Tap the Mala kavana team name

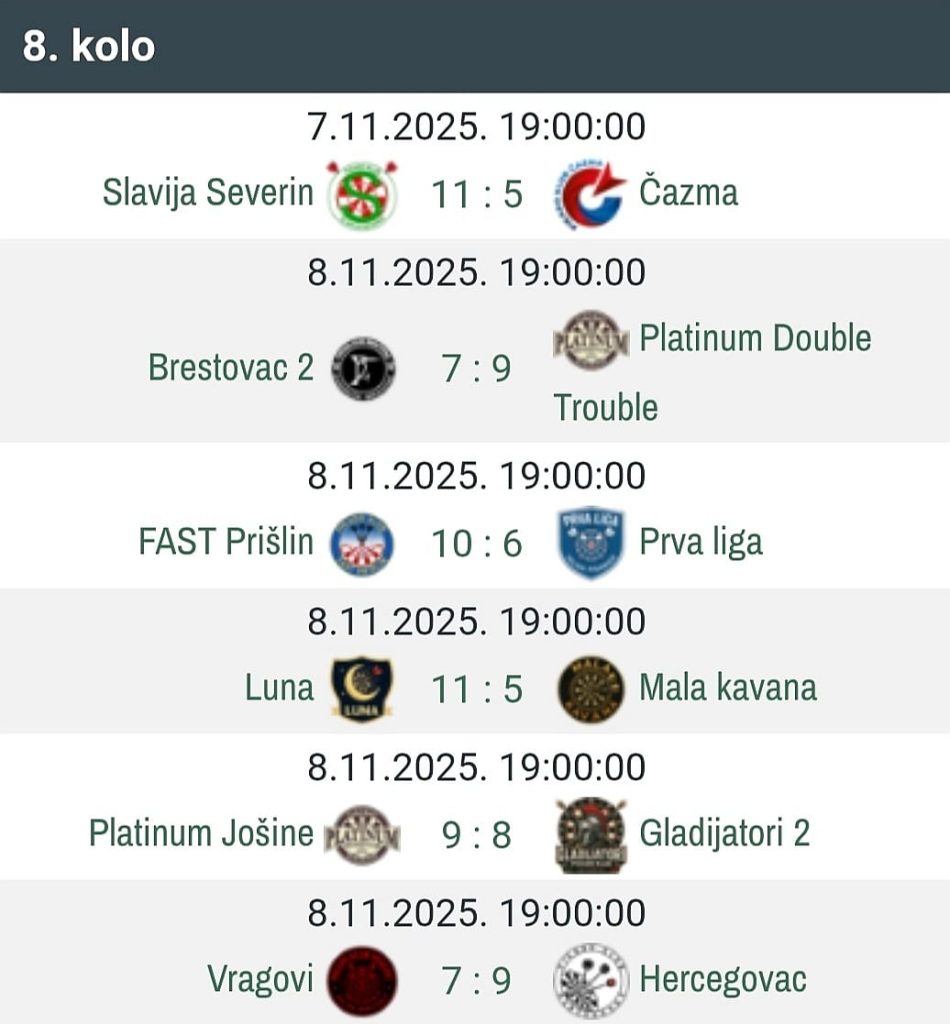[x=727, y=688]
